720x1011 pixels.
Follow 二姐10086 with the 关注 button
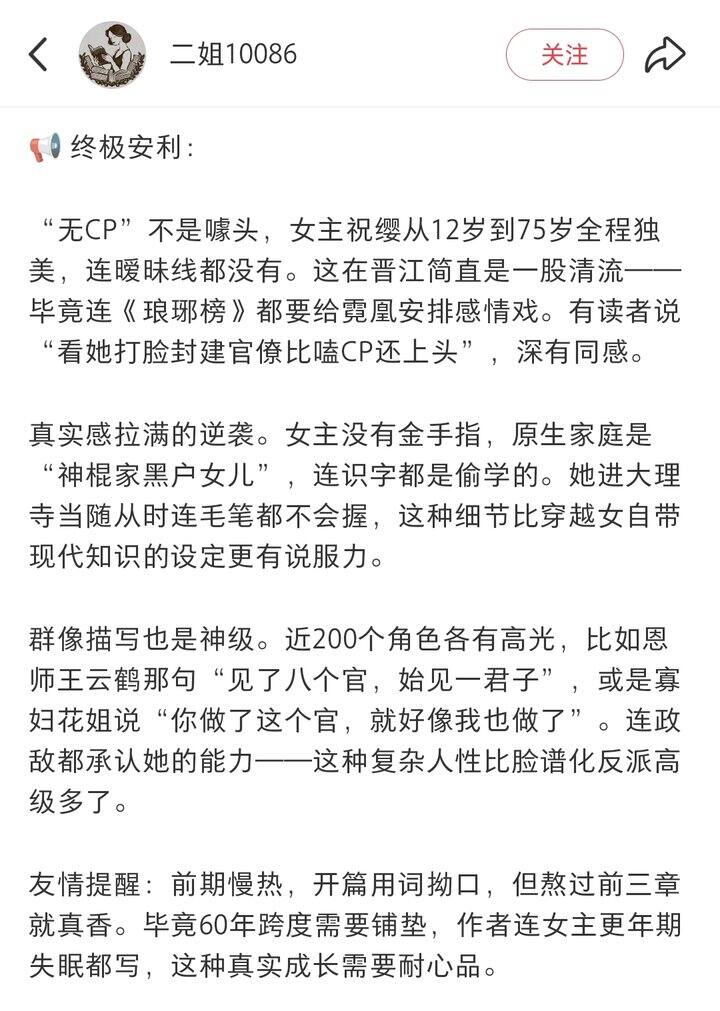(x=564, y=54)
